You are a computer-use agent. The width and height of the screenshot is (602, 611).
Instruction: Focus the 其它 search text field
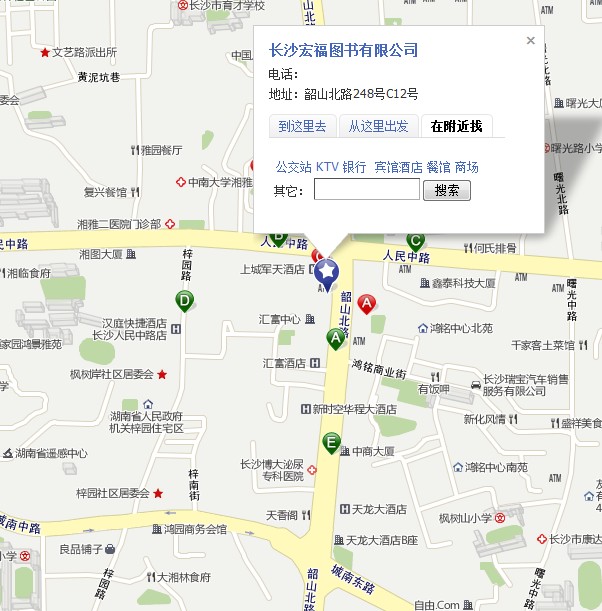click(366, 190)
